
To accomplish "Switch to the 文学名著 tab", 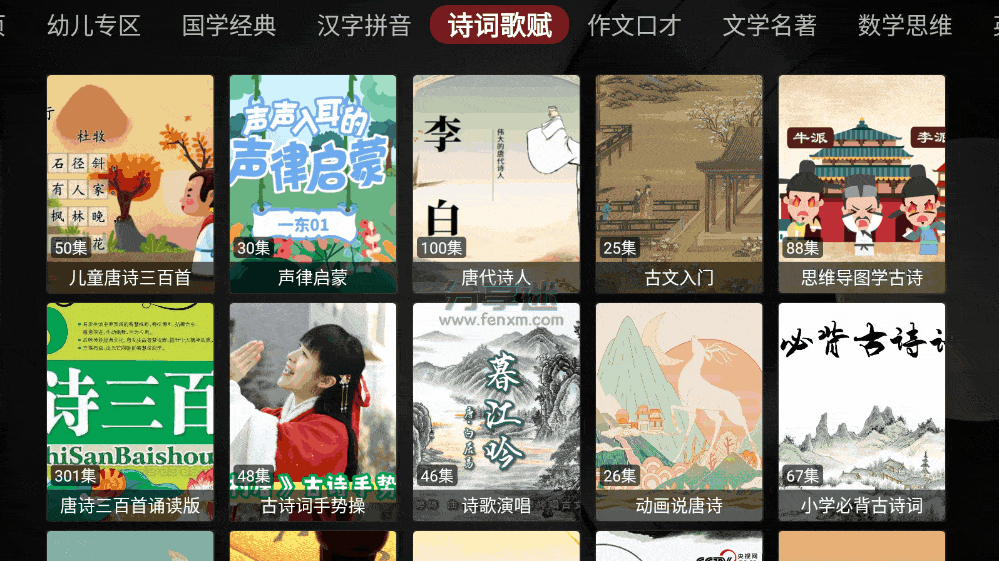I will [769, 25].
